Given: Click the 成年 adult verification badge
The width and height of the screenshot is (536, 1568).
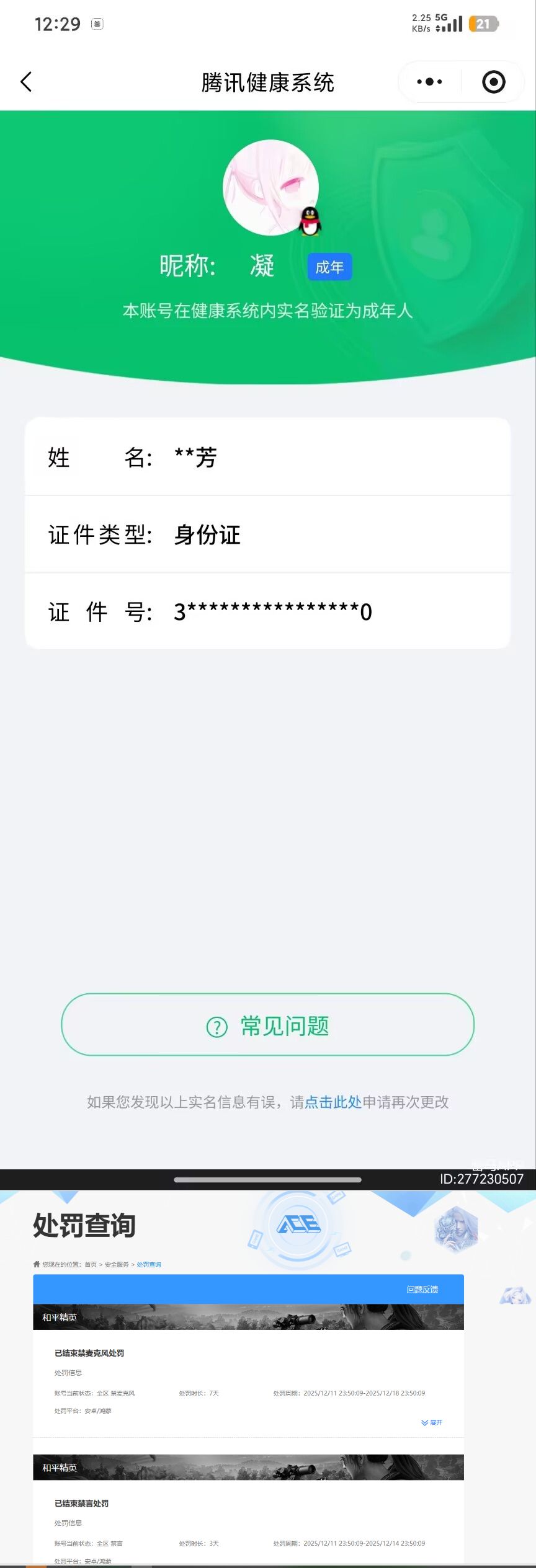Looking at the screenshot, I should tap(329, 267).
